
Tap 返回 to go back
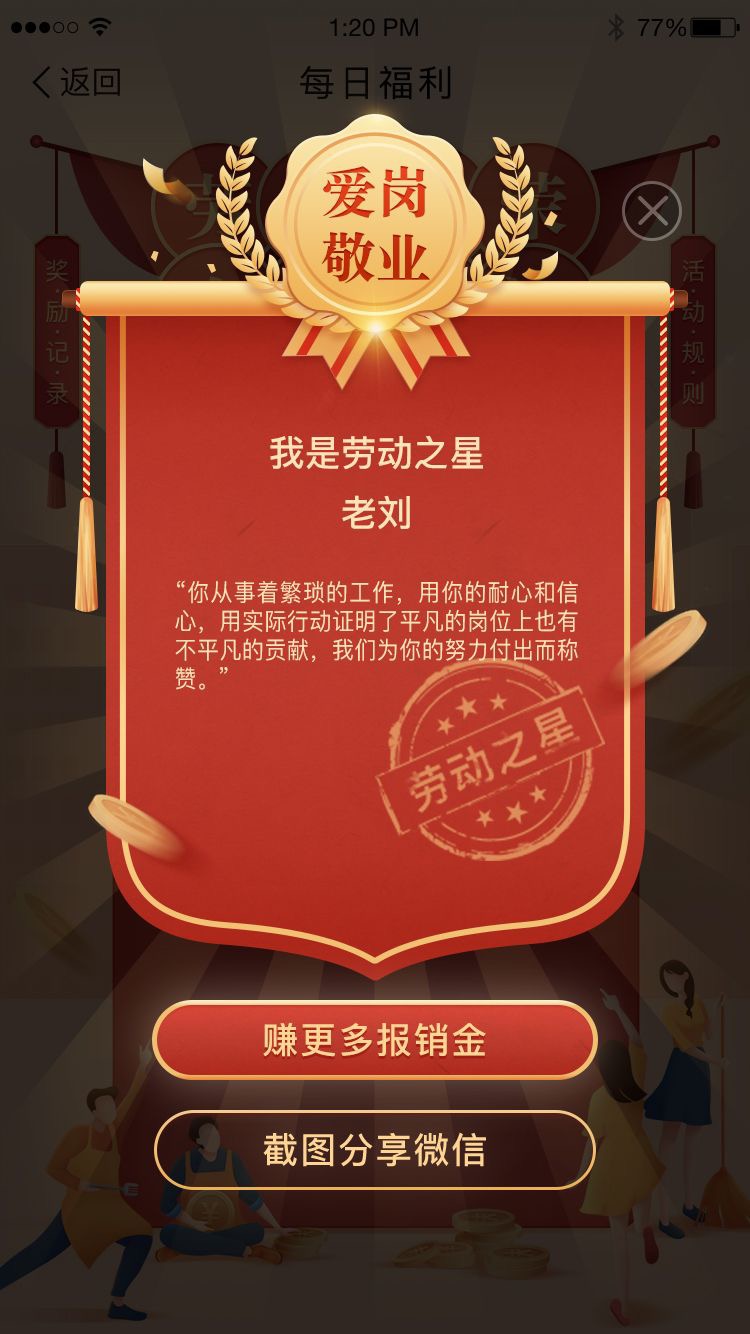[x=77, y=82]
